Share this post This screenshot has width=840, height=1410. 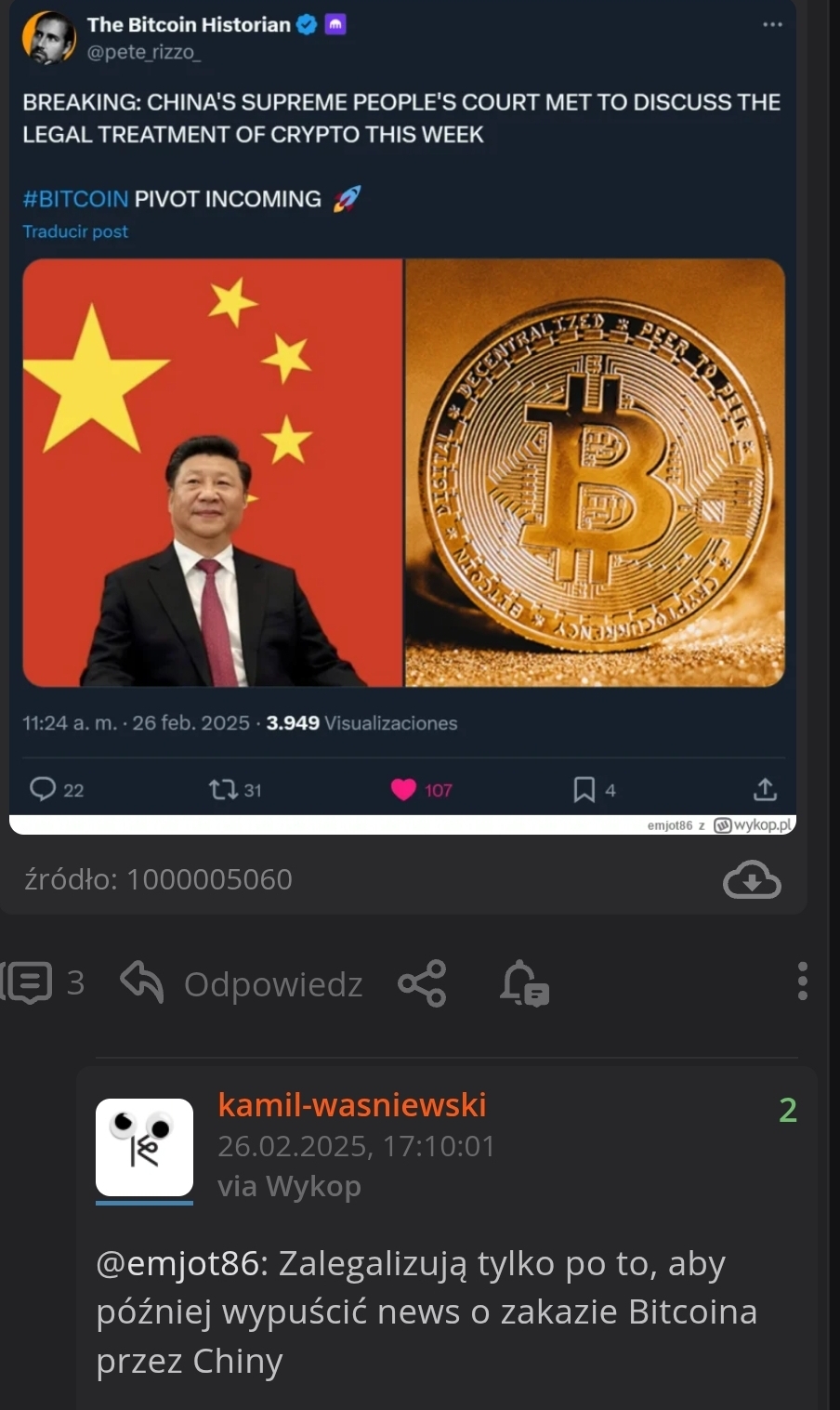pyautogui.click(x=422, y=983)
